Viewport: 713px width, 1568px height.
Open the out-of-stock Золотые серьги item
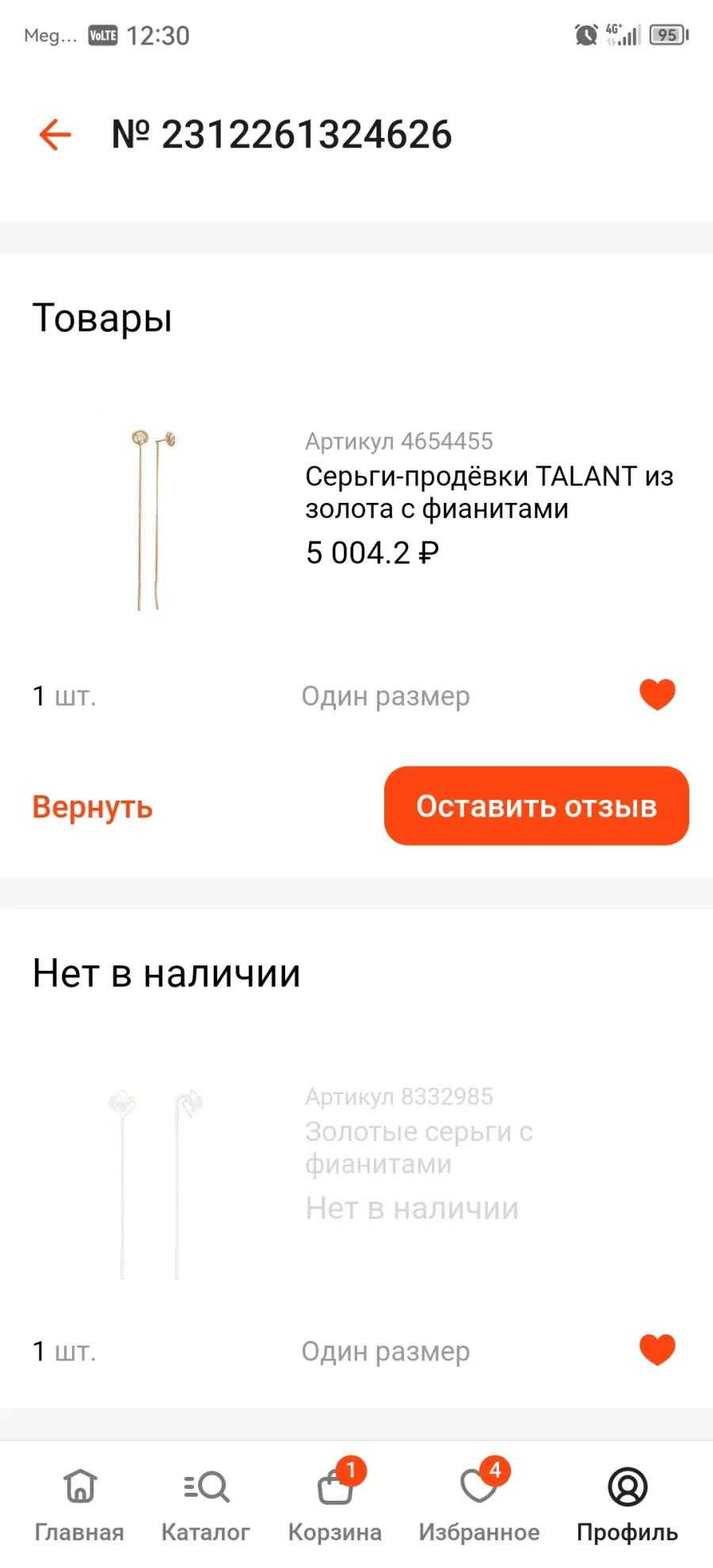pos(419,1147)
